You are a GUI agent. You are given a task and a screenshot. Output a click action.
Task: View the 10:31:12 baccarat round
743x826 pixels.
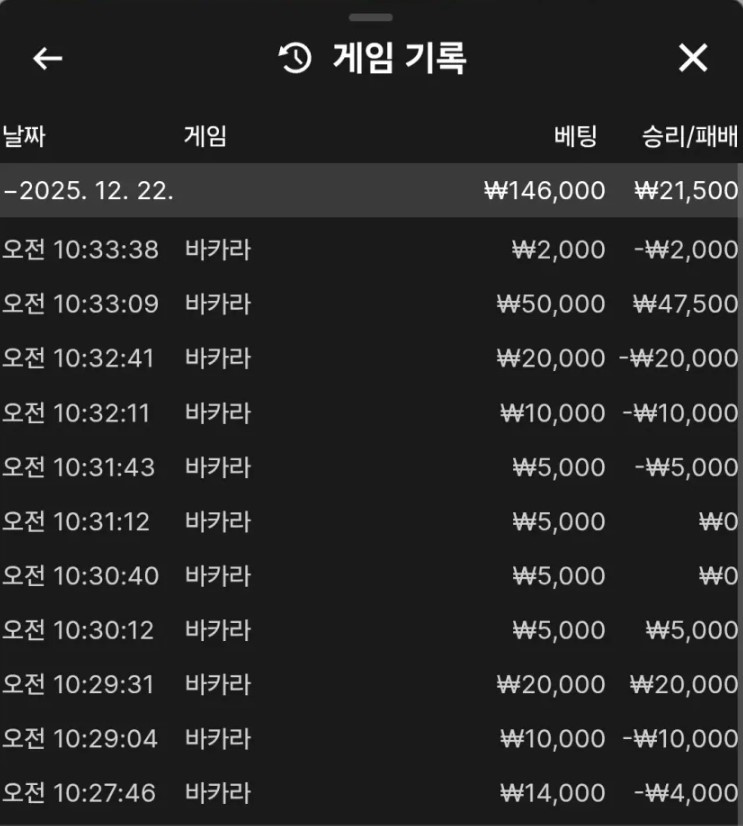(x=370, y=522)
